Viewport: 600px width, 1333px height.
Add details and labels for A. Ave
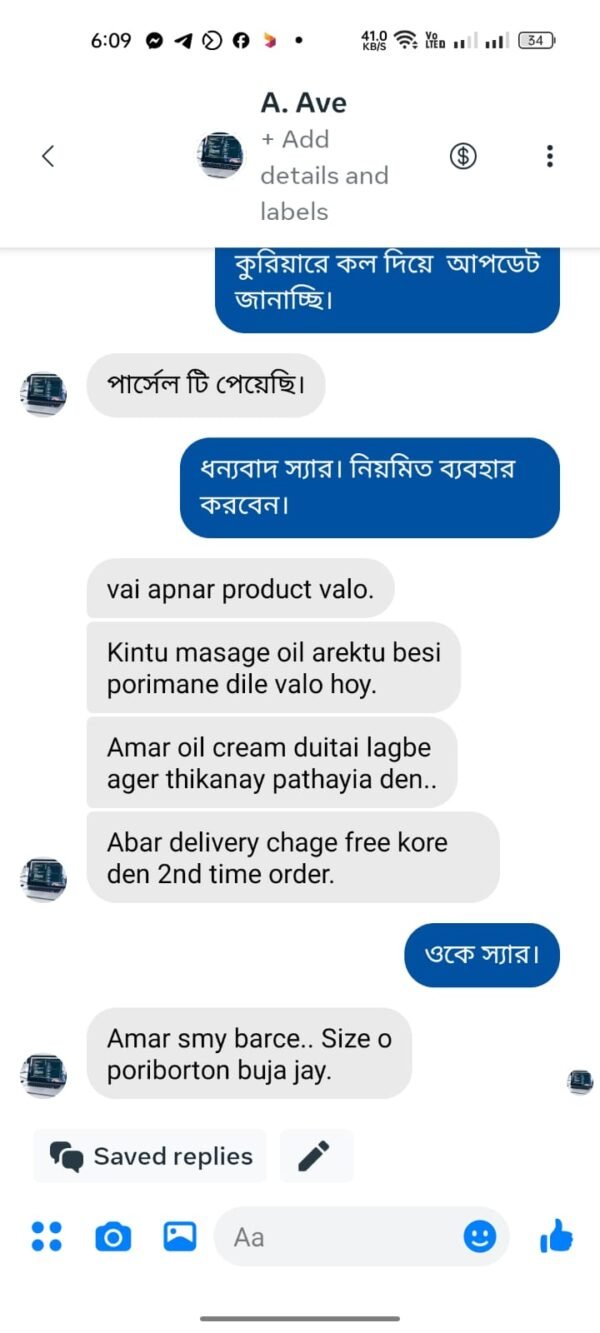324,175
